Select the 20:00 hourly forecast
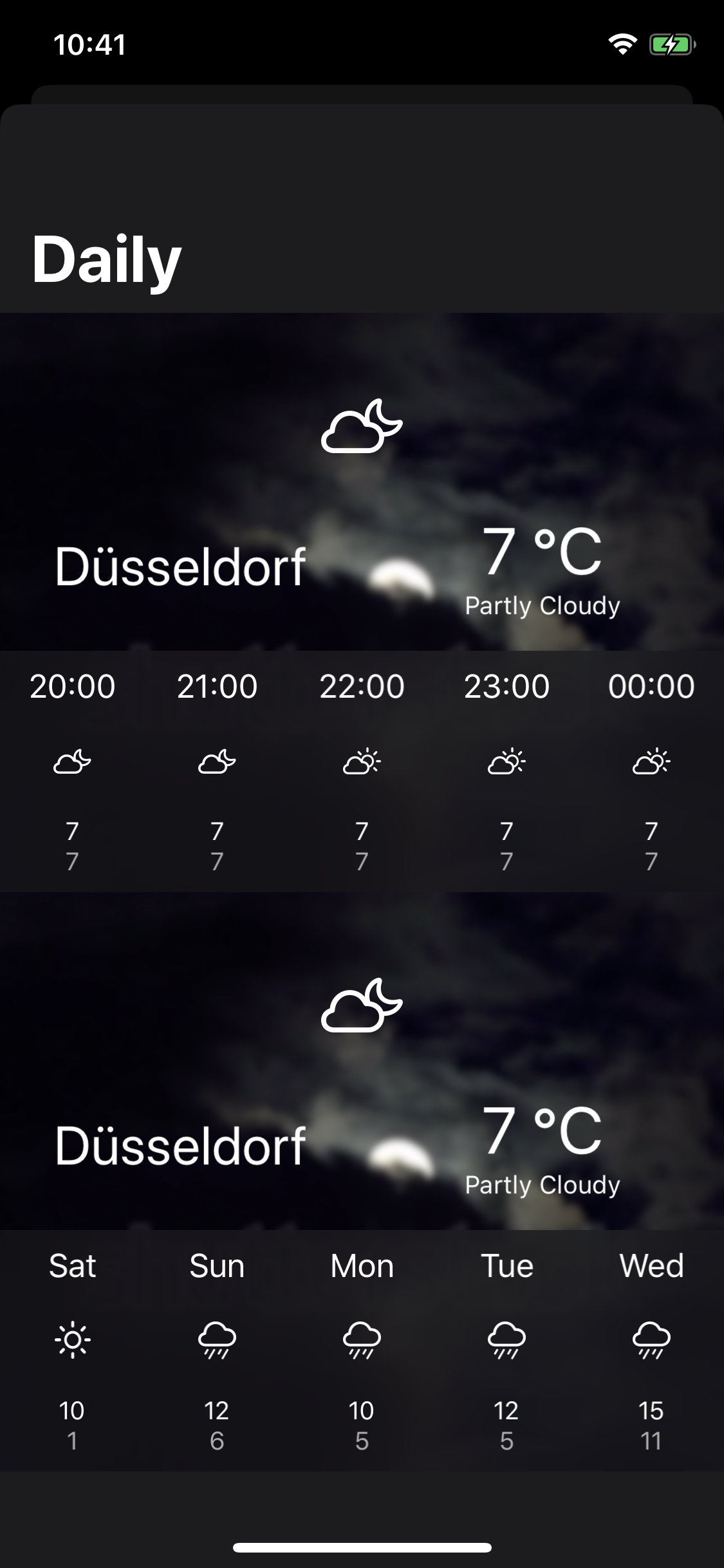The width and height of the screenshot is (724, 1568). (x=72, y=771)
